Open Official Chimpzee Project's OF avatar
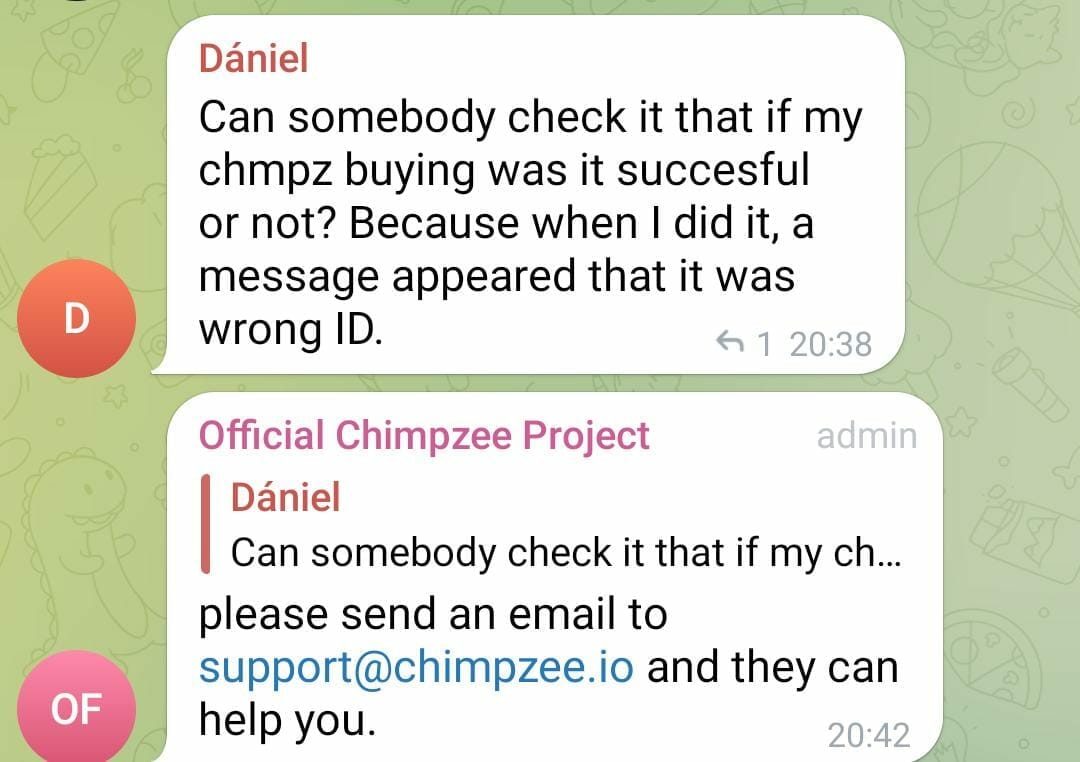Screen dimensions: 1080x762 (x=76, y=708)
